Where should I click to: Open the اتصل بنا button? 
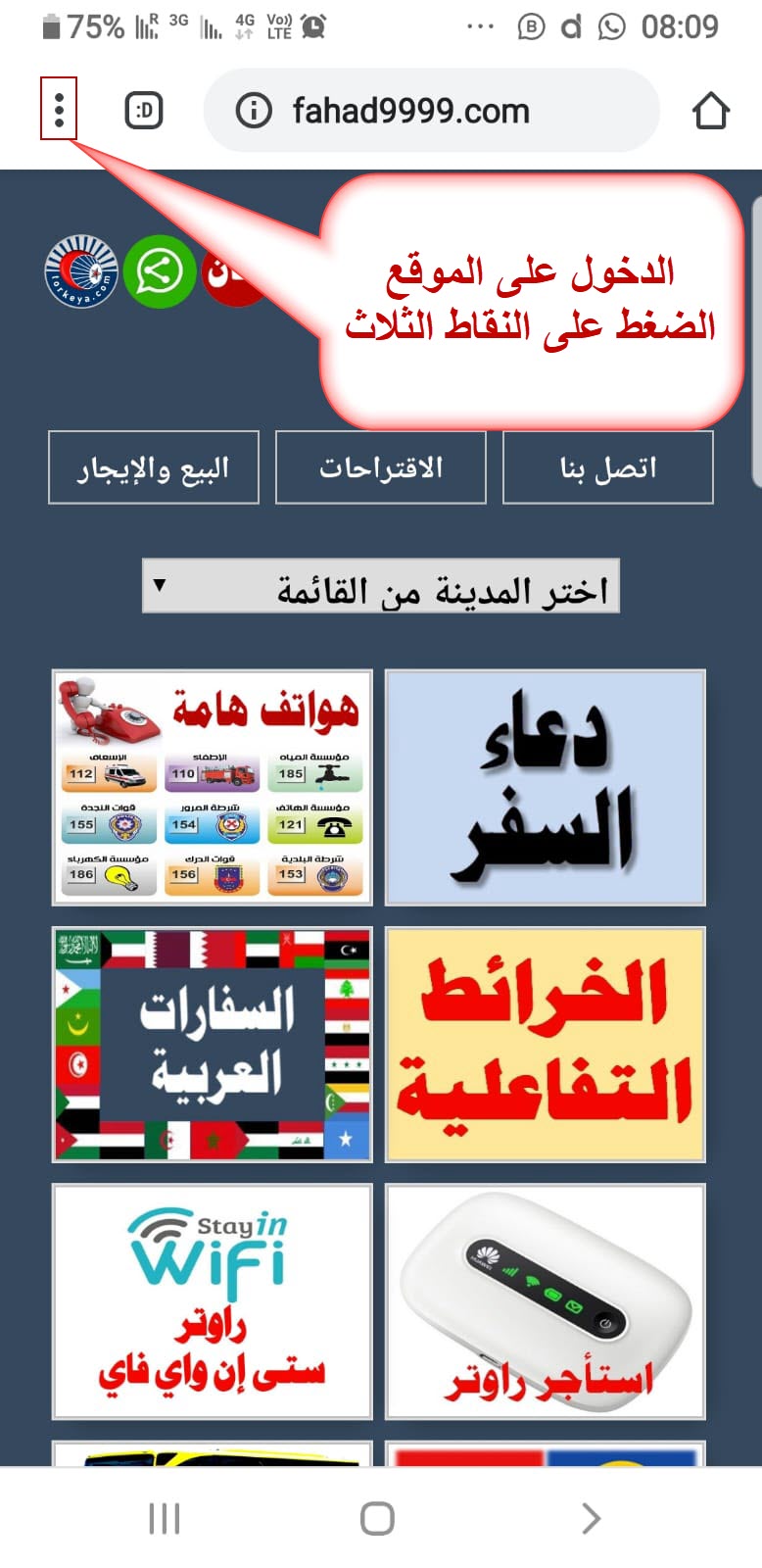click(x=607, y=467)
